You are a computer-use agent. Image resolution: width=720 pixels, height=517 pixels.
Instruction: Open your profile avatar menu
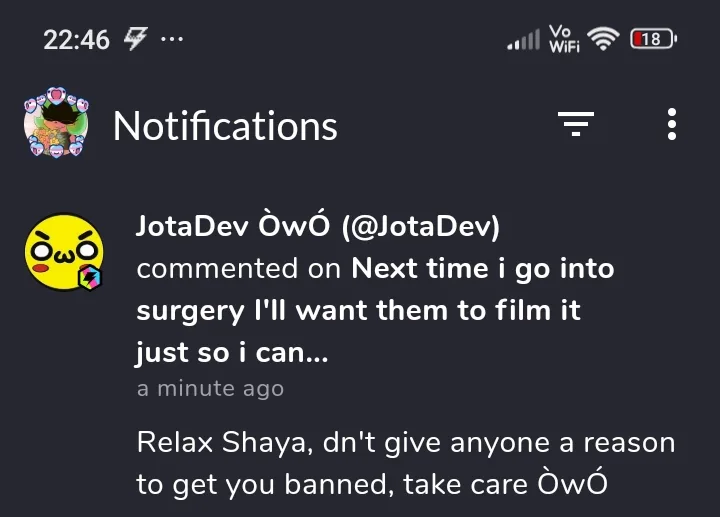tap(56, 126)
